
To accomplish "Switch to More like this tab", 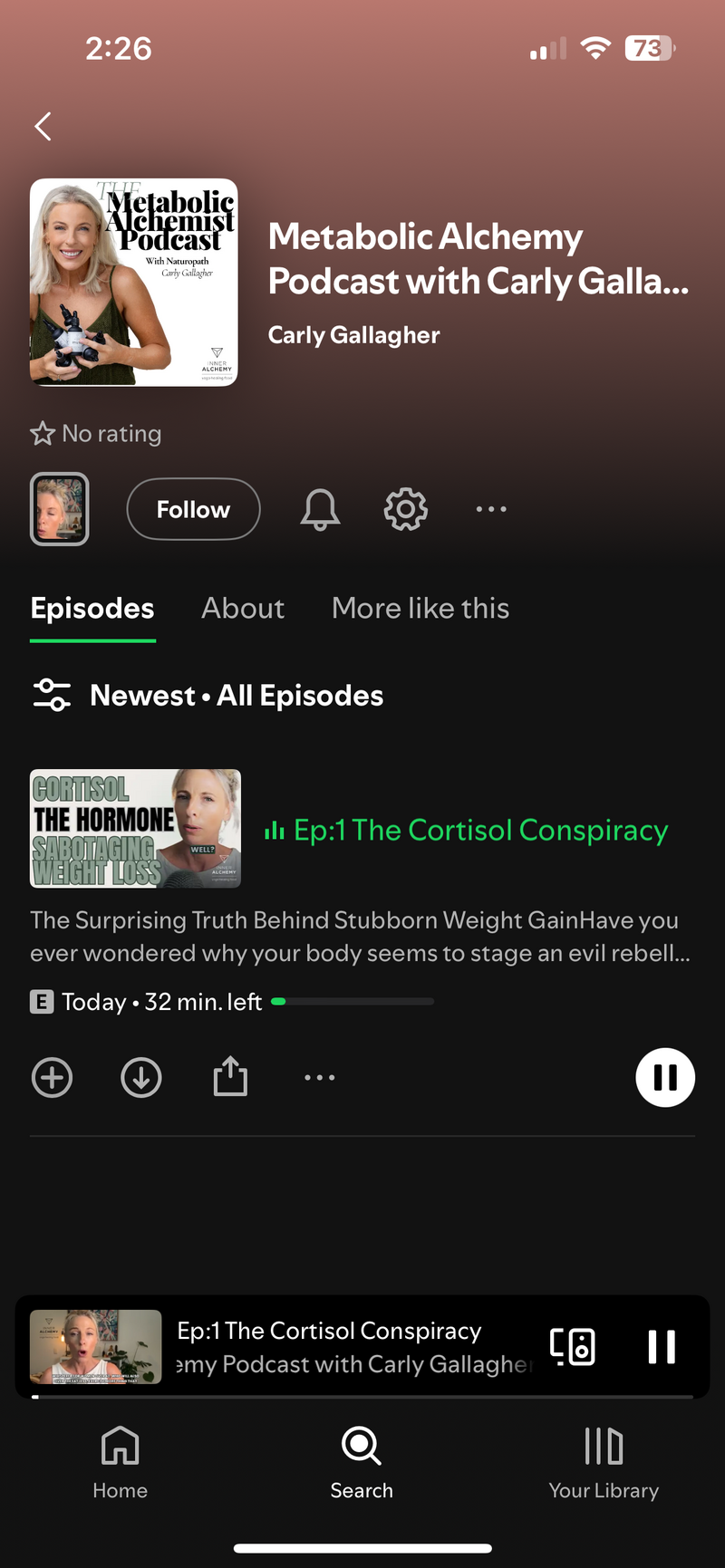I will [x=420, y=609].
